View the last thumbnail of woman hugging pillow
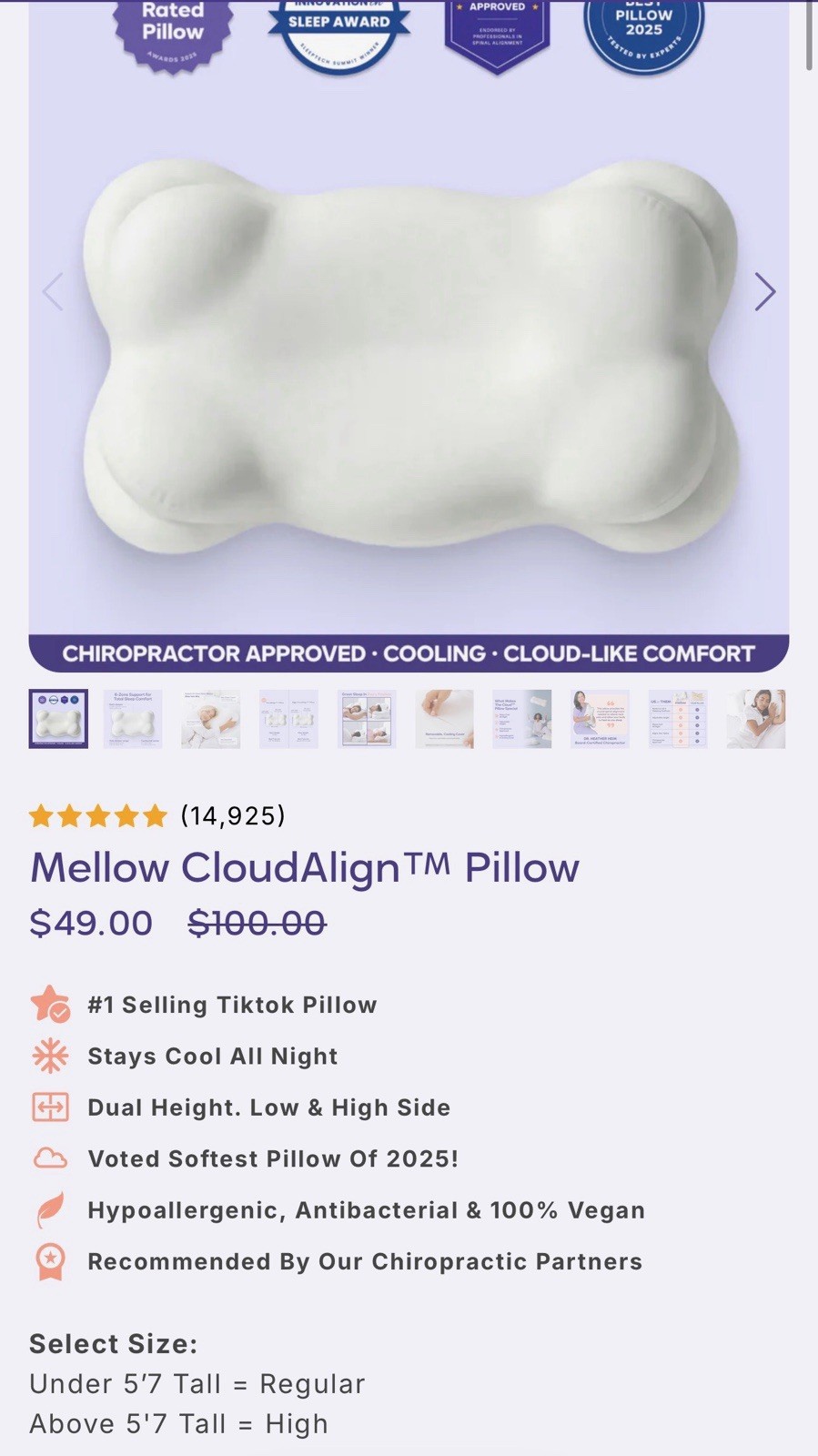Viewport: 818px width, 1456px height. point(755,719)
